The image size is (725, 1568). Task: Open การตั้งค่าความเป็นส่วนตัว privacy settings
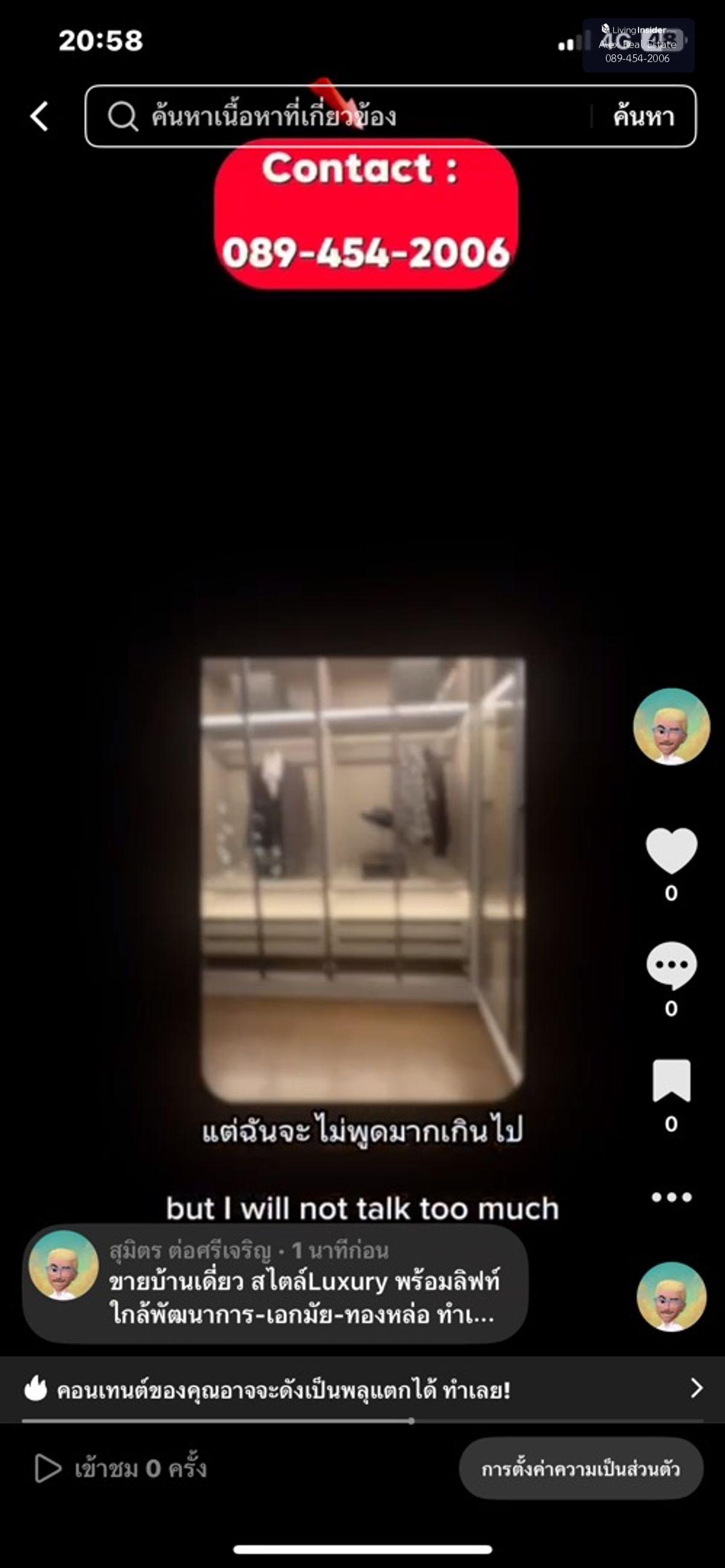point(581,1469)
